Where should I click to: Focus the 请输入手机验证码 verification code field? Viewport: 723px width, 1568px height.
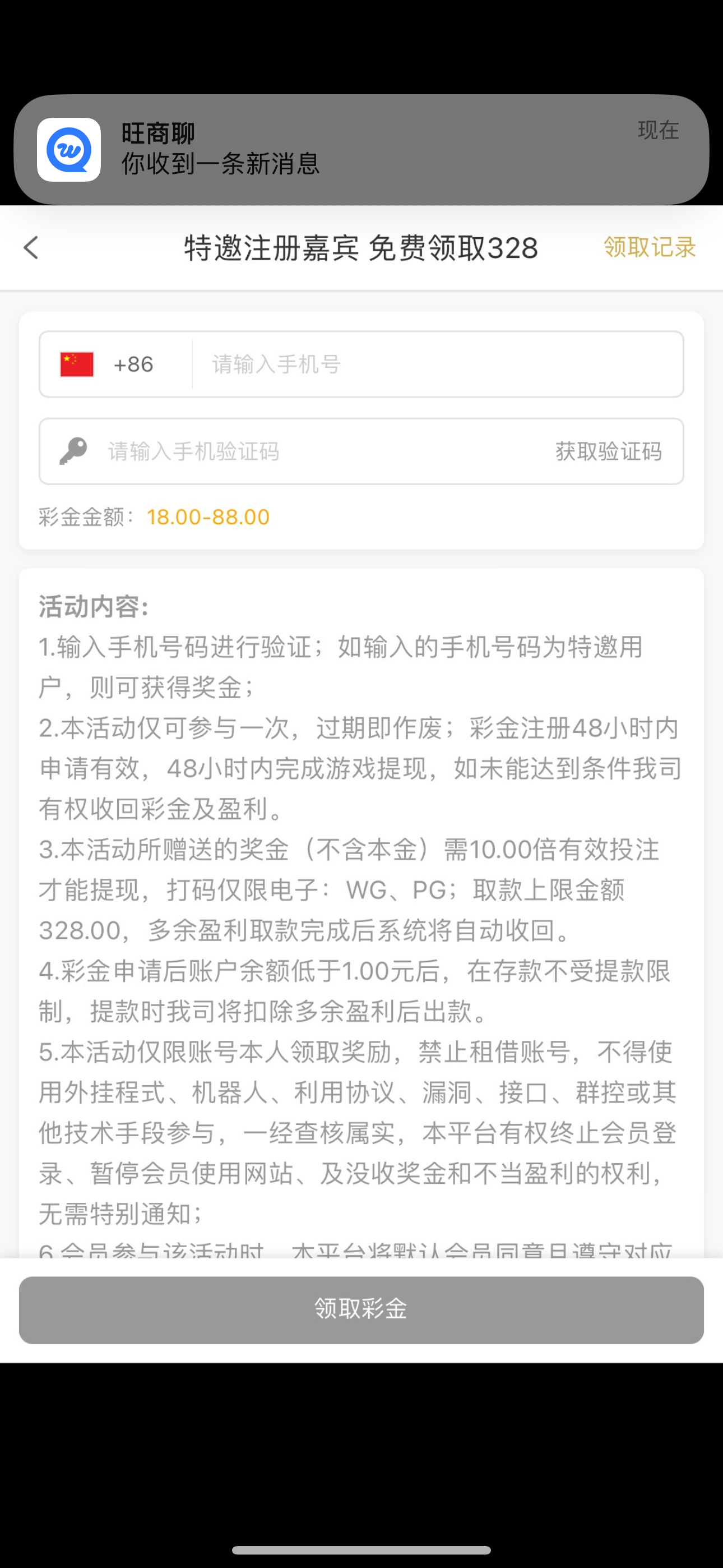tap(317, 451)
